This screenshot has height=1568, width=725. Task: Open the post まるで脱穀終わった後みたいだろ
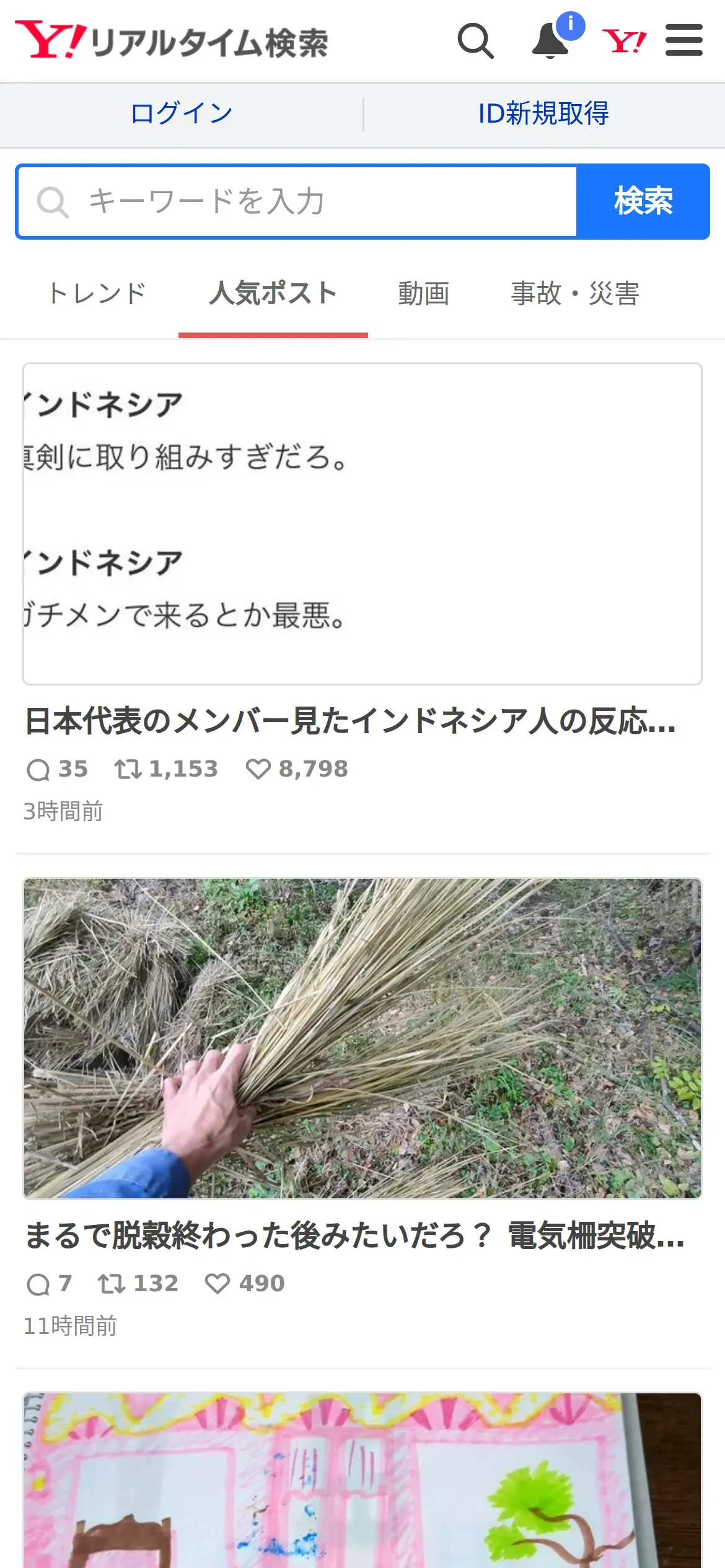pos(354,1236)
